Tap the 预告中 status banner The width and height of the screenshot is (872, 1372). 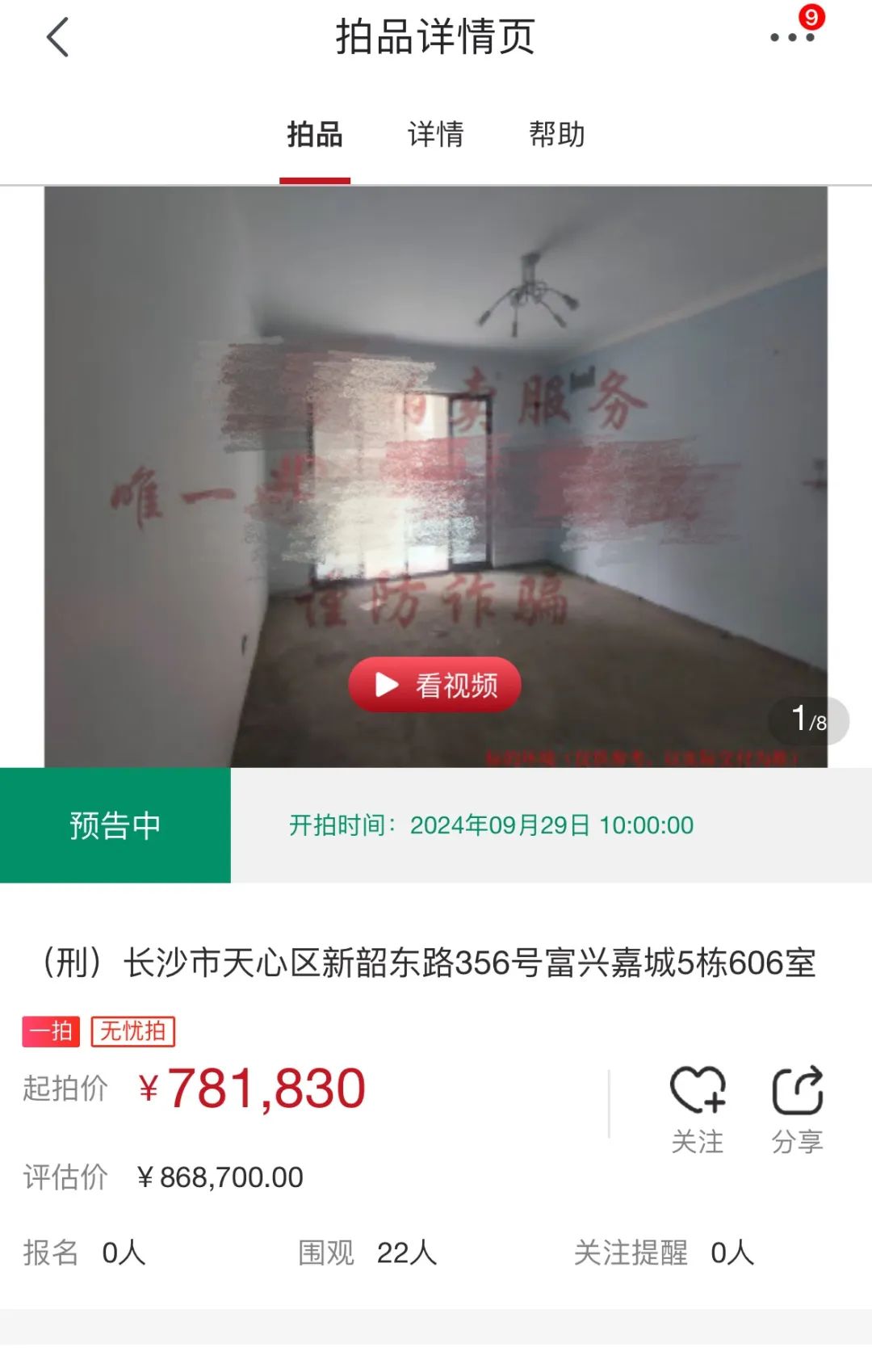[117, 824]
